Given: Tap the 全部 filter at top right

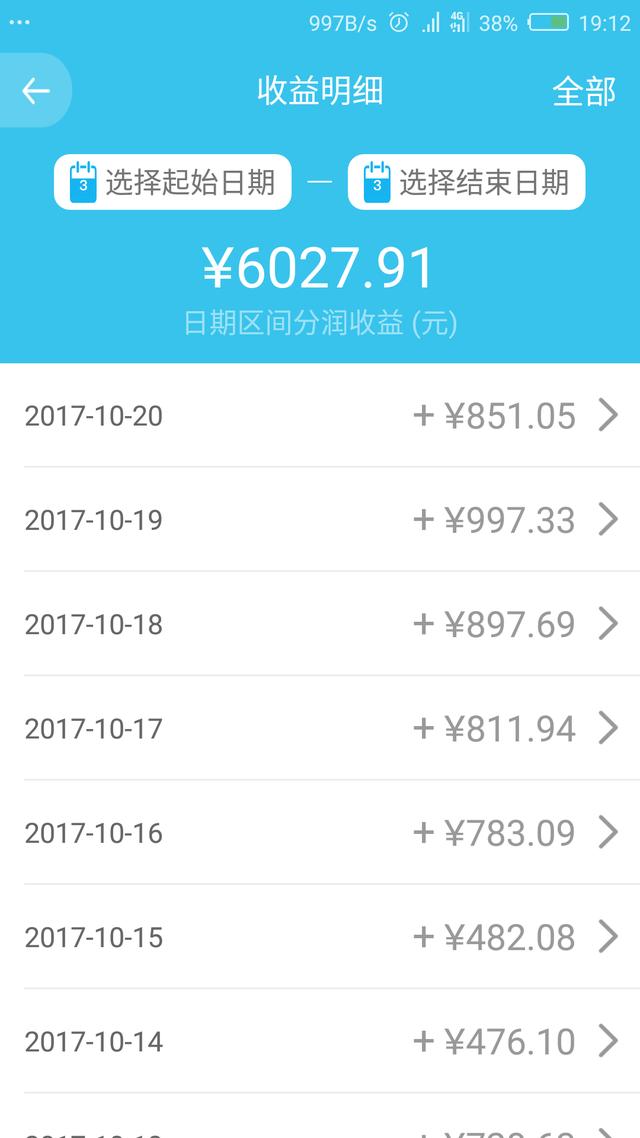Looking at the screenshot, I should (583, 91).
